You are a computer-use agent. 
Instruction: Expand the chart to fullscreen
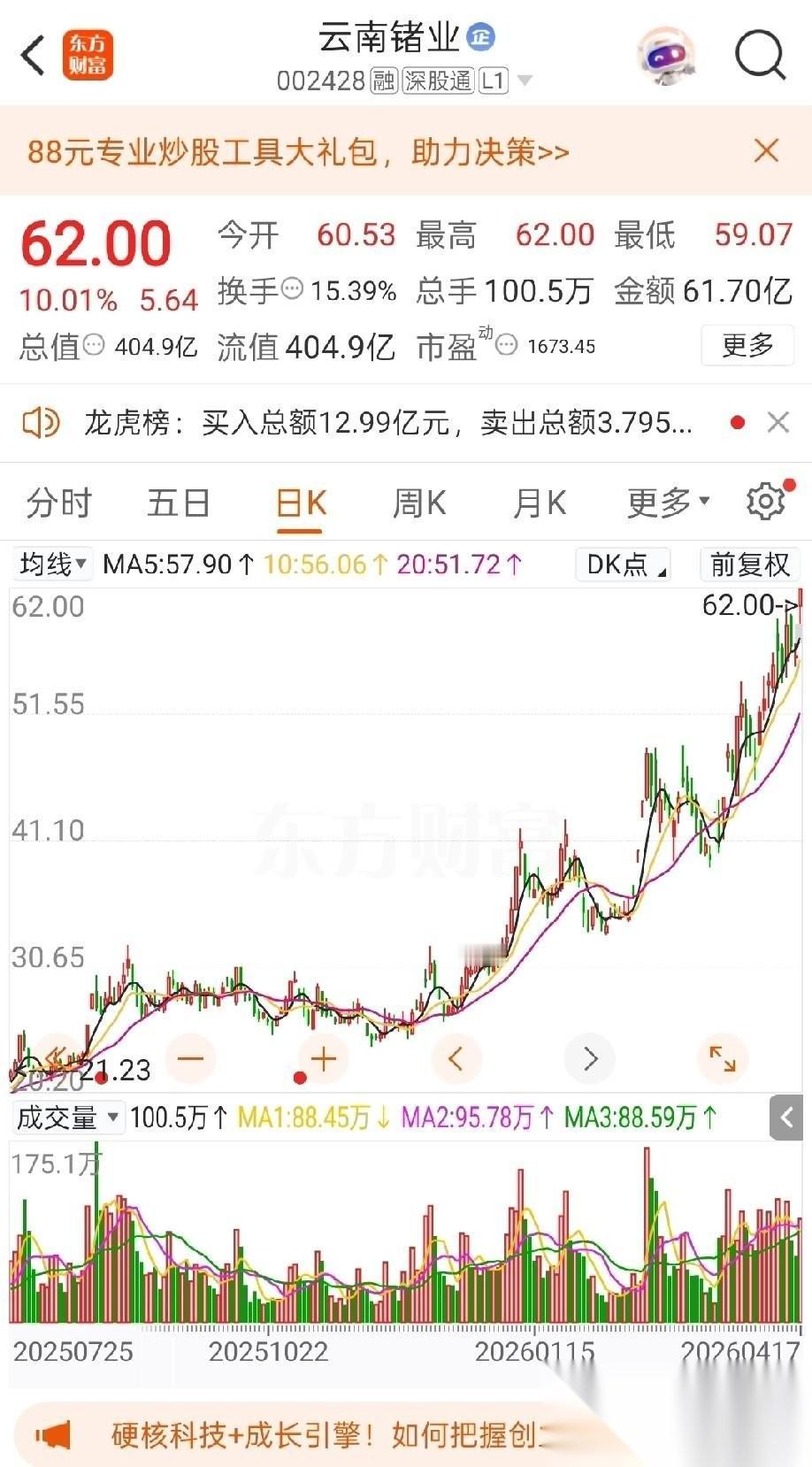click(722, 1058)
